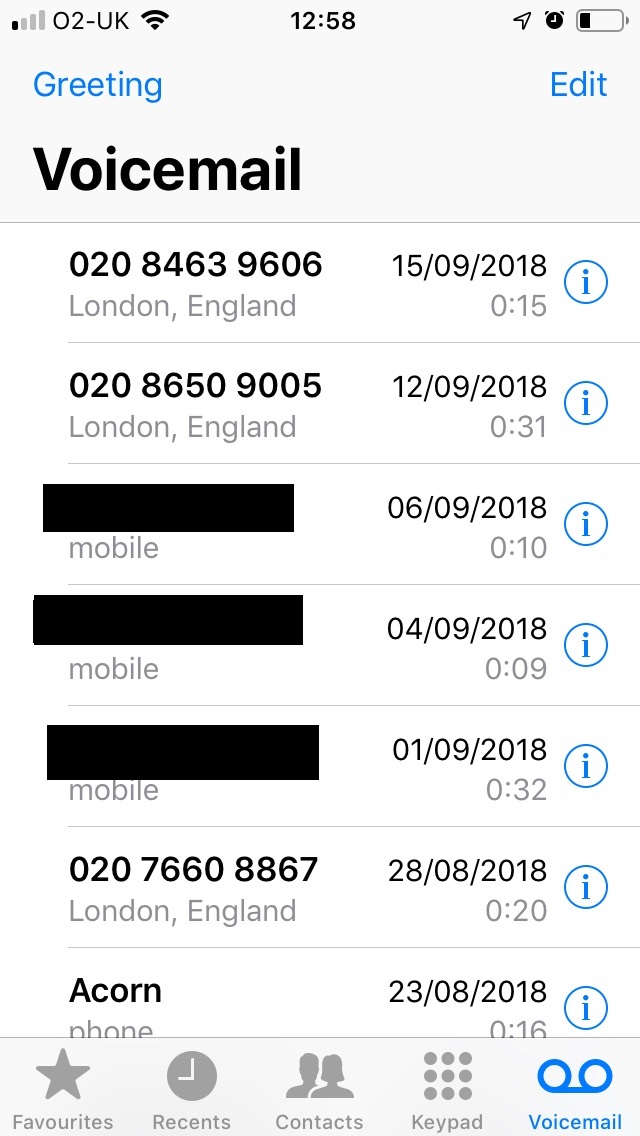Open the Contacts tab
The height and width of the screenshot is (1136, 640).
pos(319,1090)
